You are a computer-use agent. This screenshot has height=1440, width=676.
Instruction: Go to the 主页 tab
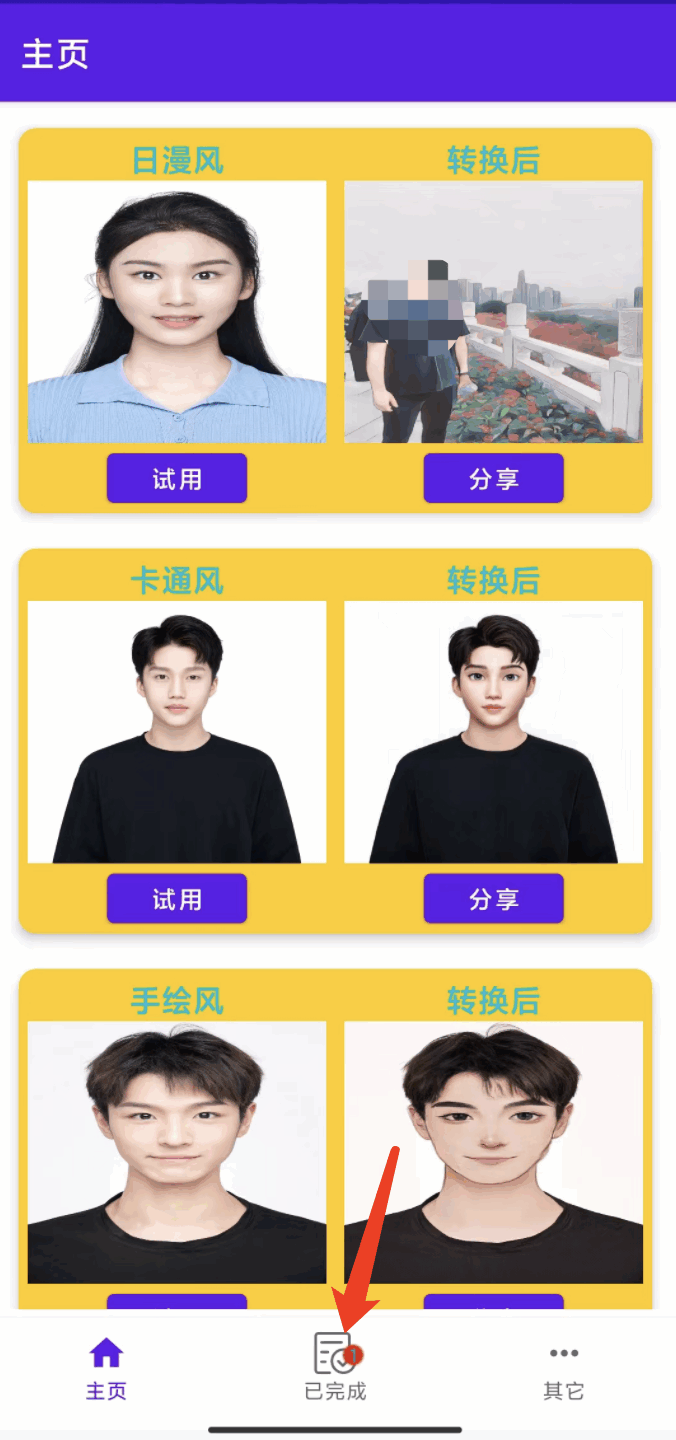106,1367
